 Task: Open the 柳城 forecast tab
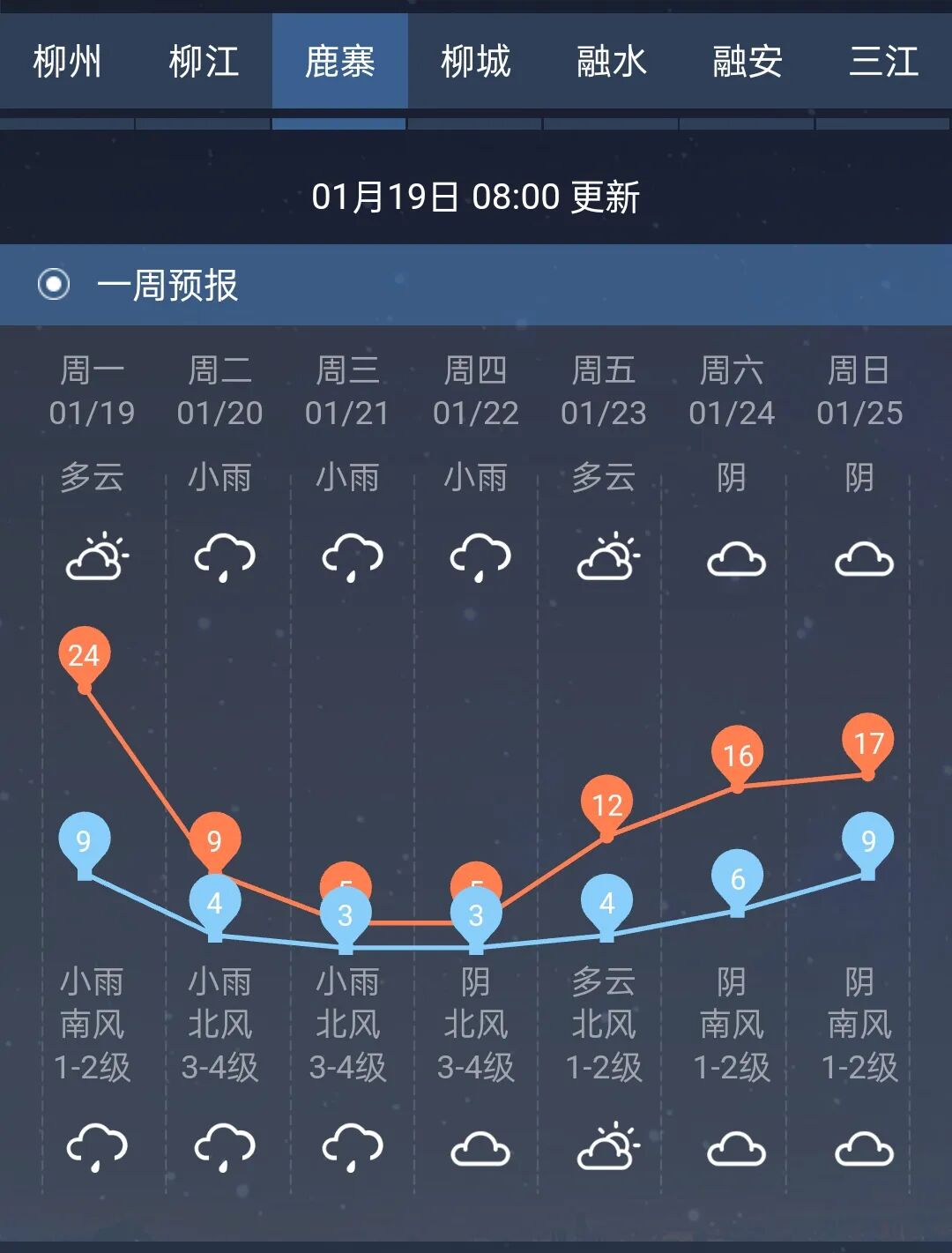pyautogui.click(x=476, y=62)
